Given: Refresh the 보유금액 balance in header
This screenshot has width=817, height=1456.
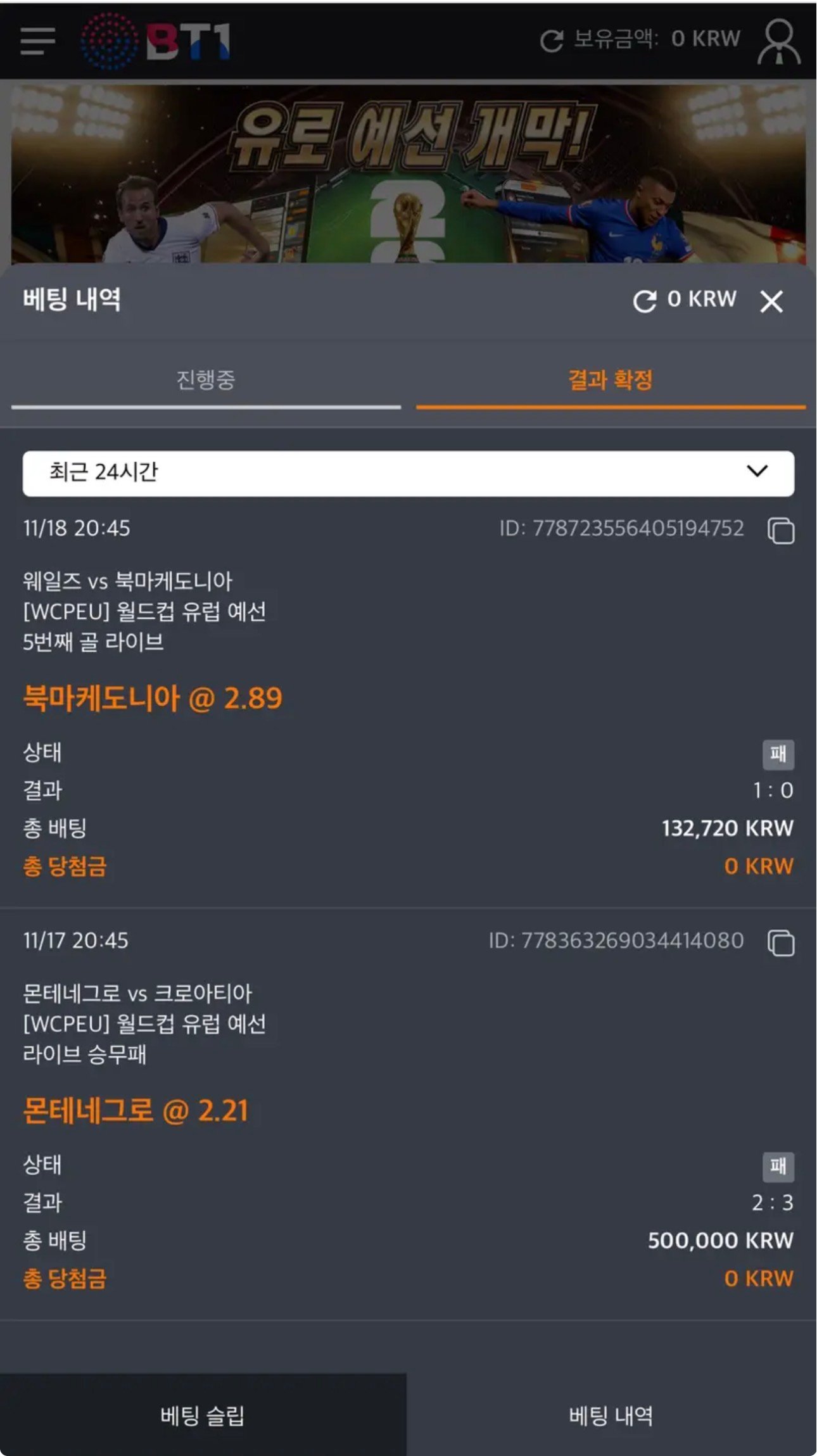Looking at the screenshot, I should 551,41.
